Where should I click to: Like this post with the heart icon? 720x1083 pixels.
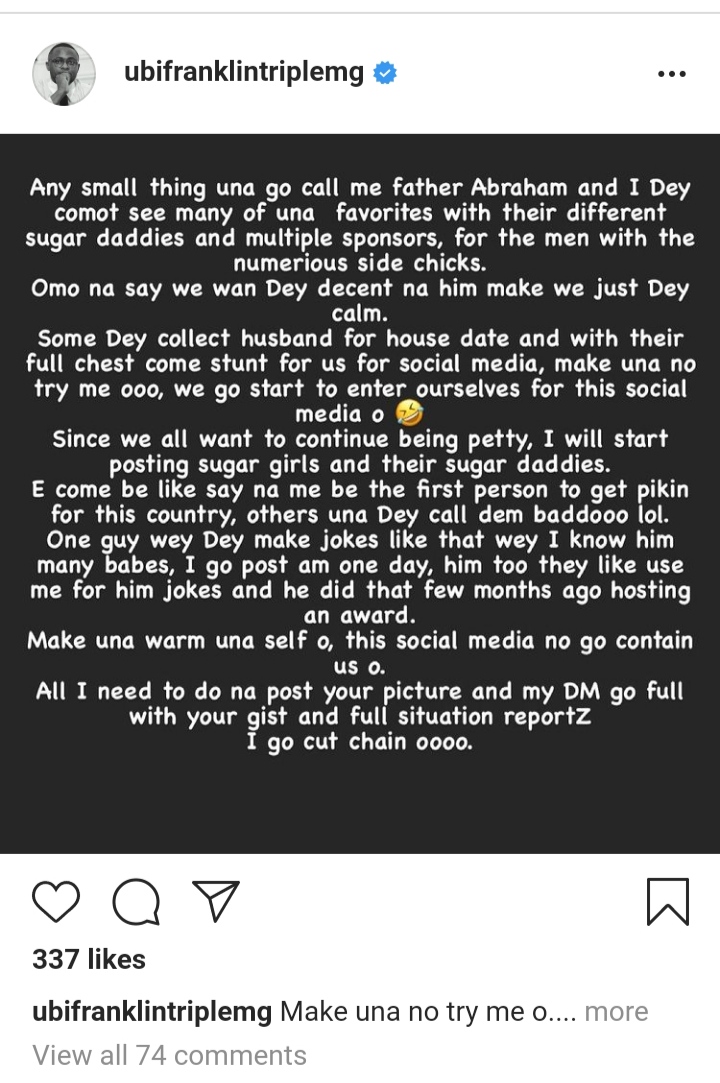point(56,902)
